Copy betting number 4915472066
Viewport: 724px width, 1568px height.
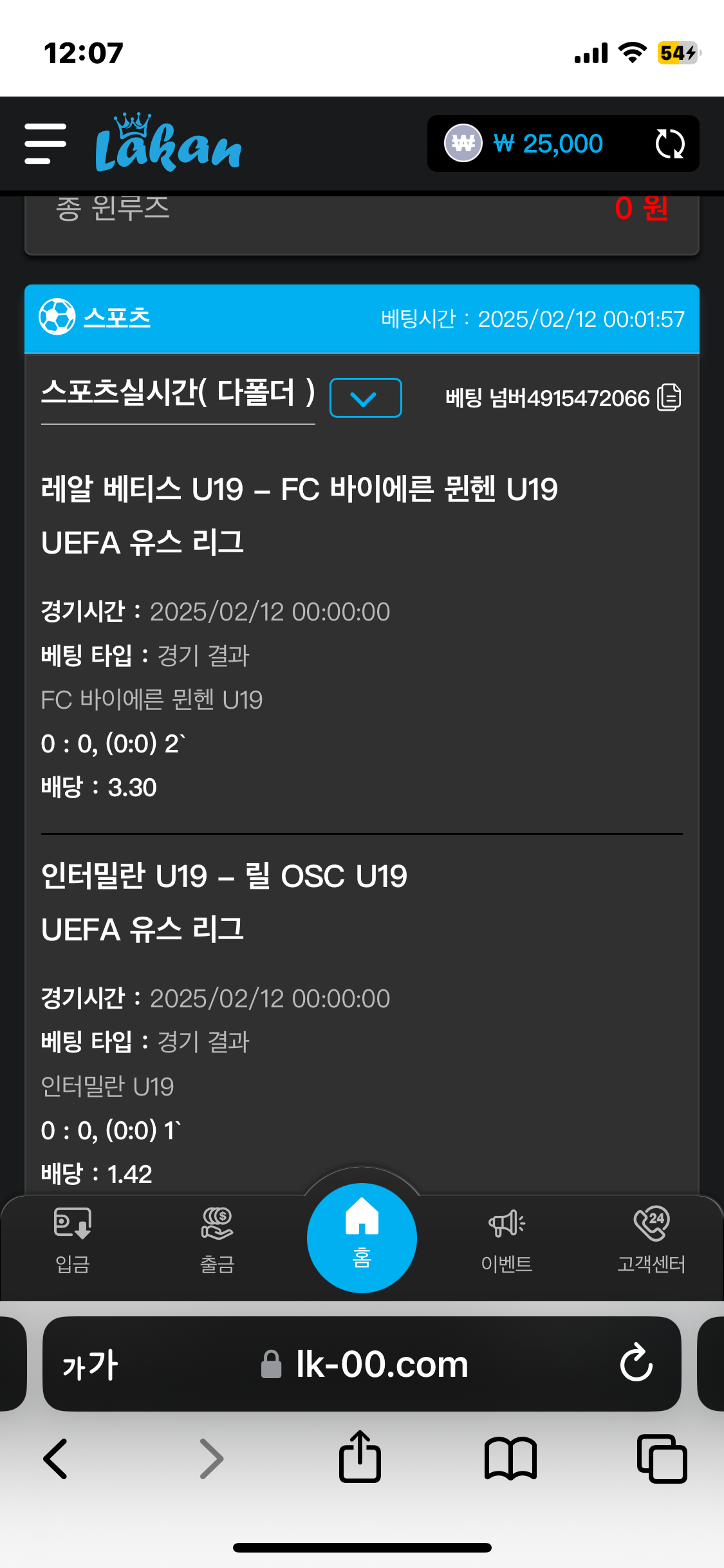point(669,397)
